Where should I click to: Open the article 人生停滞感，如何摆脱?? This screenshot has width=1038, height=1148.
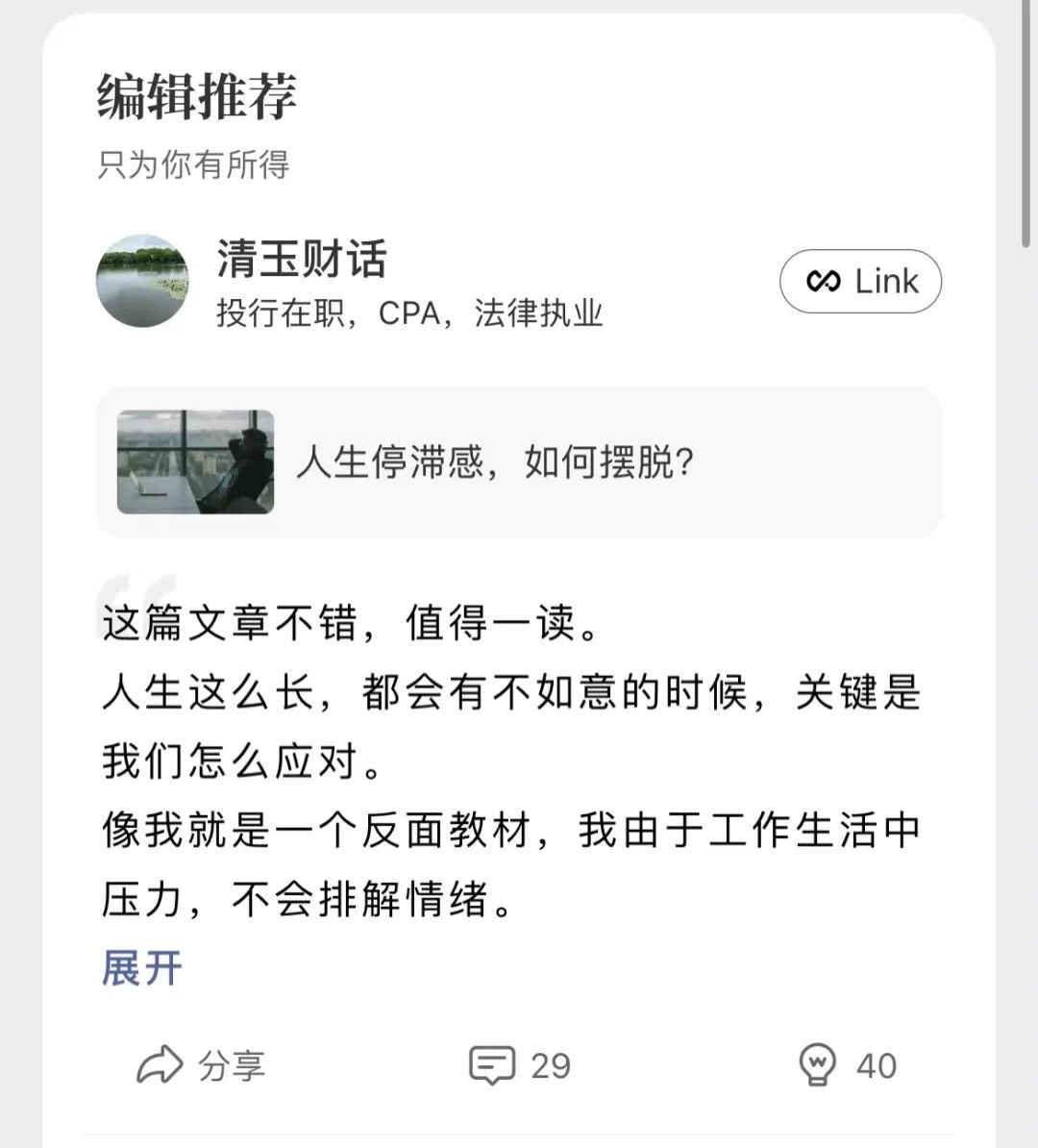(519, 462)
